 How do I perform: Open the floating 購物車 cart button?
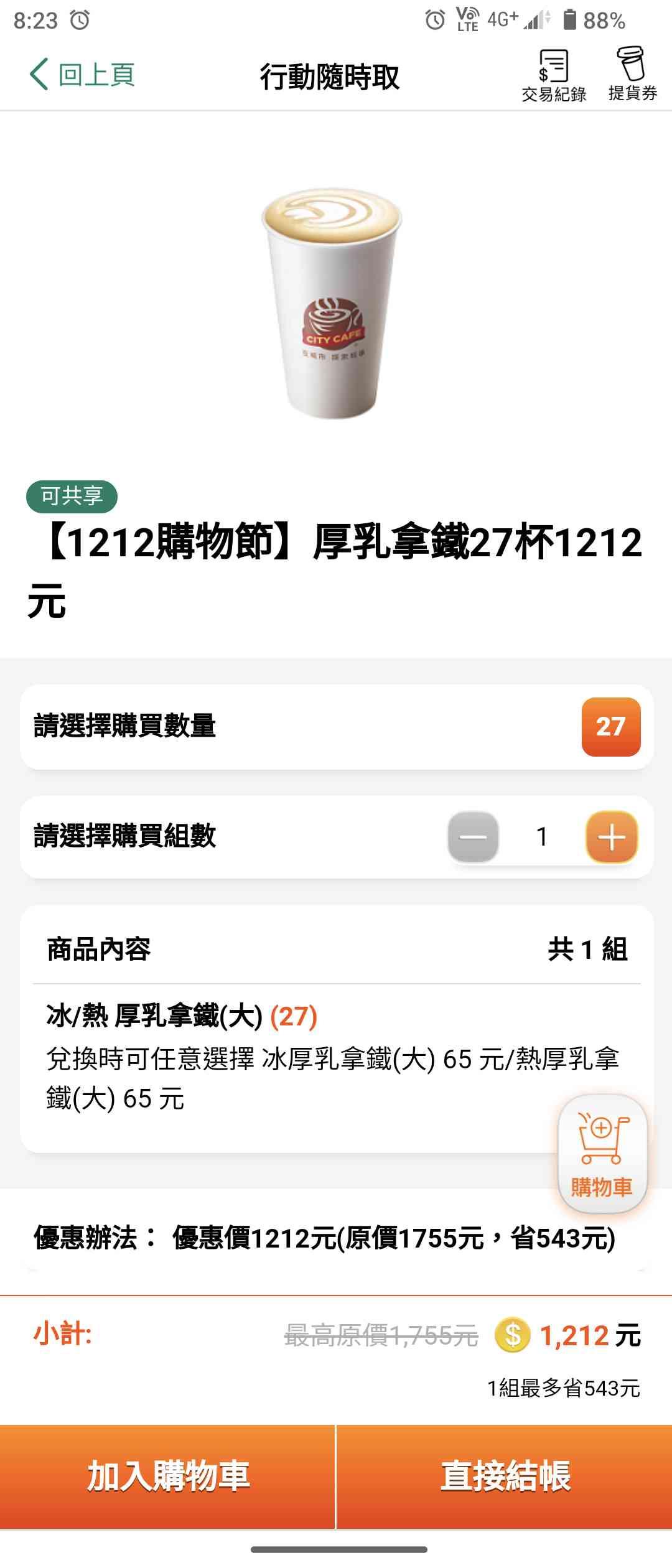tap(602, 1154)
